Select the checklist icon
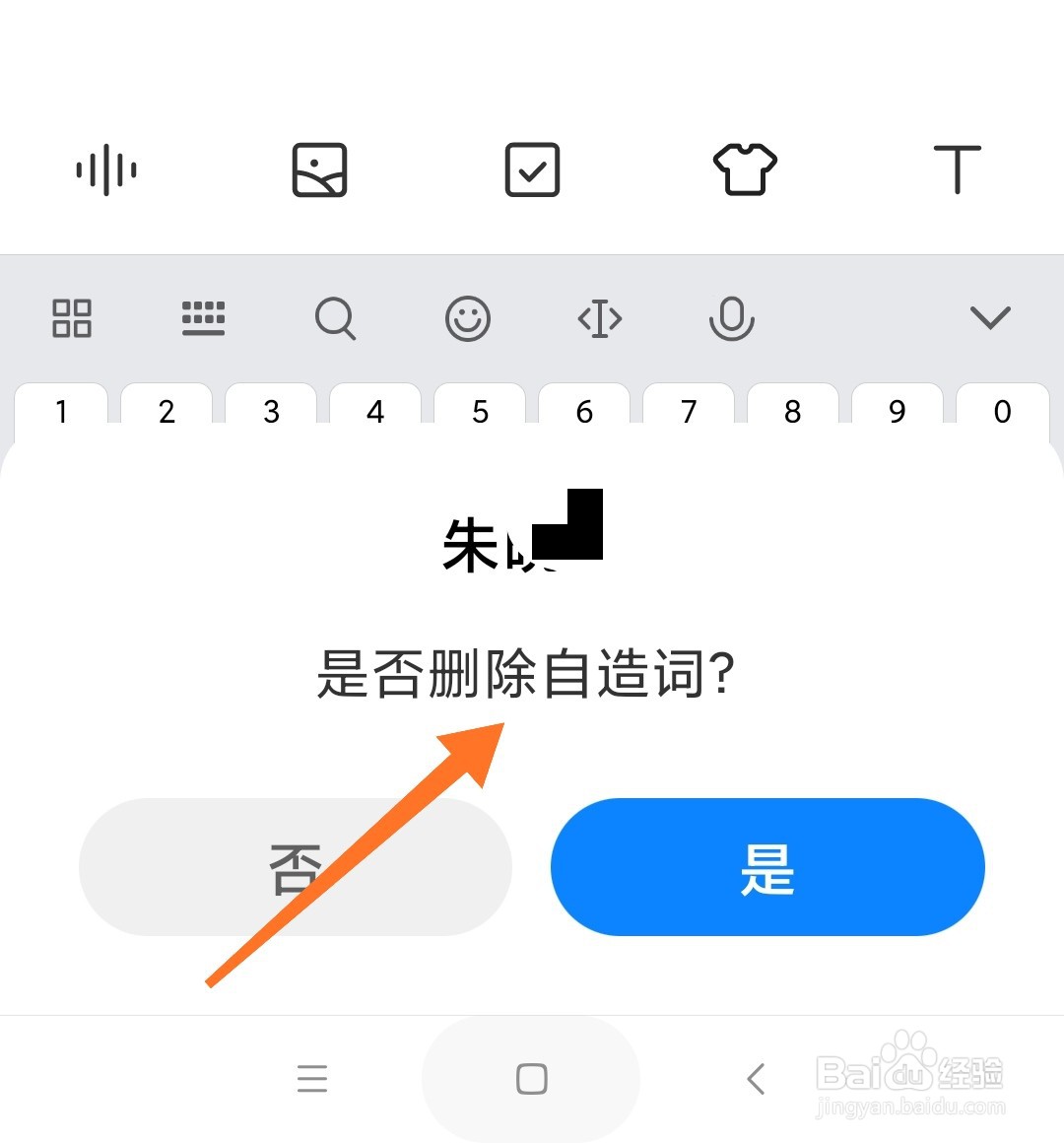This screenshot has width=1064, height=1143. (531, 168)
